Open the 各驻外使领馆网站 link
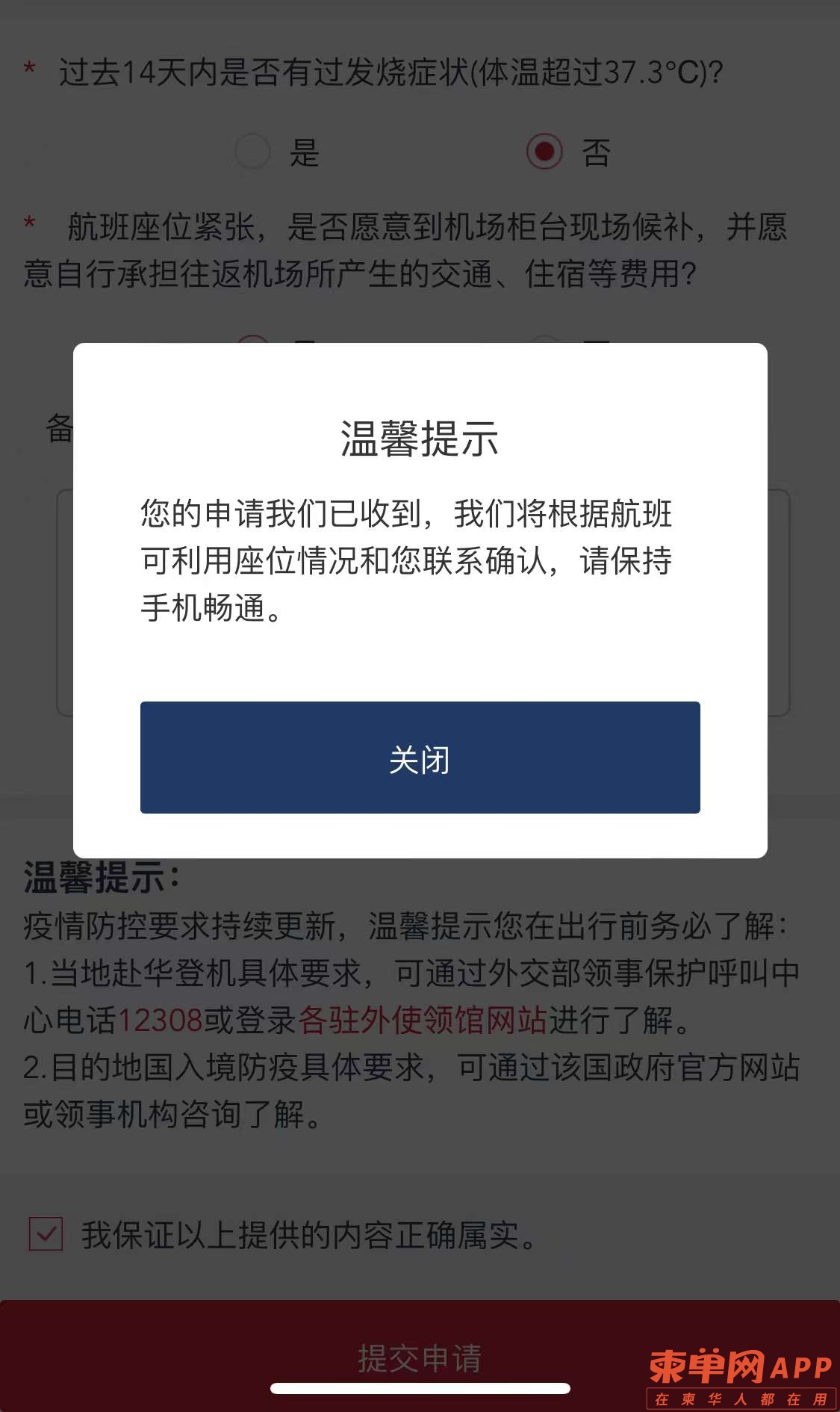The image size is (840, 1412). click(423, 1020)
